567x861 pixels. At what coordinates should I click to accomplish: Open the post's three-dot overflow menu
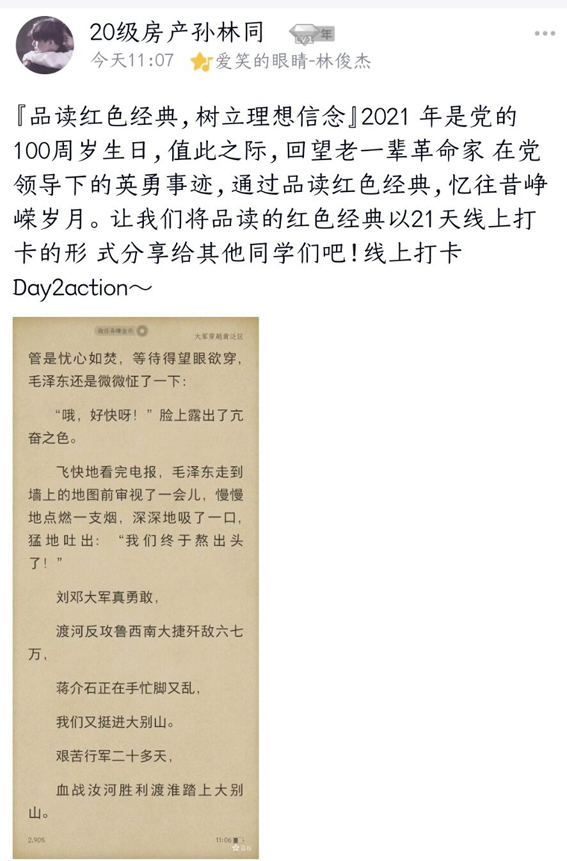pyautogui.click(x=544, y=33)
